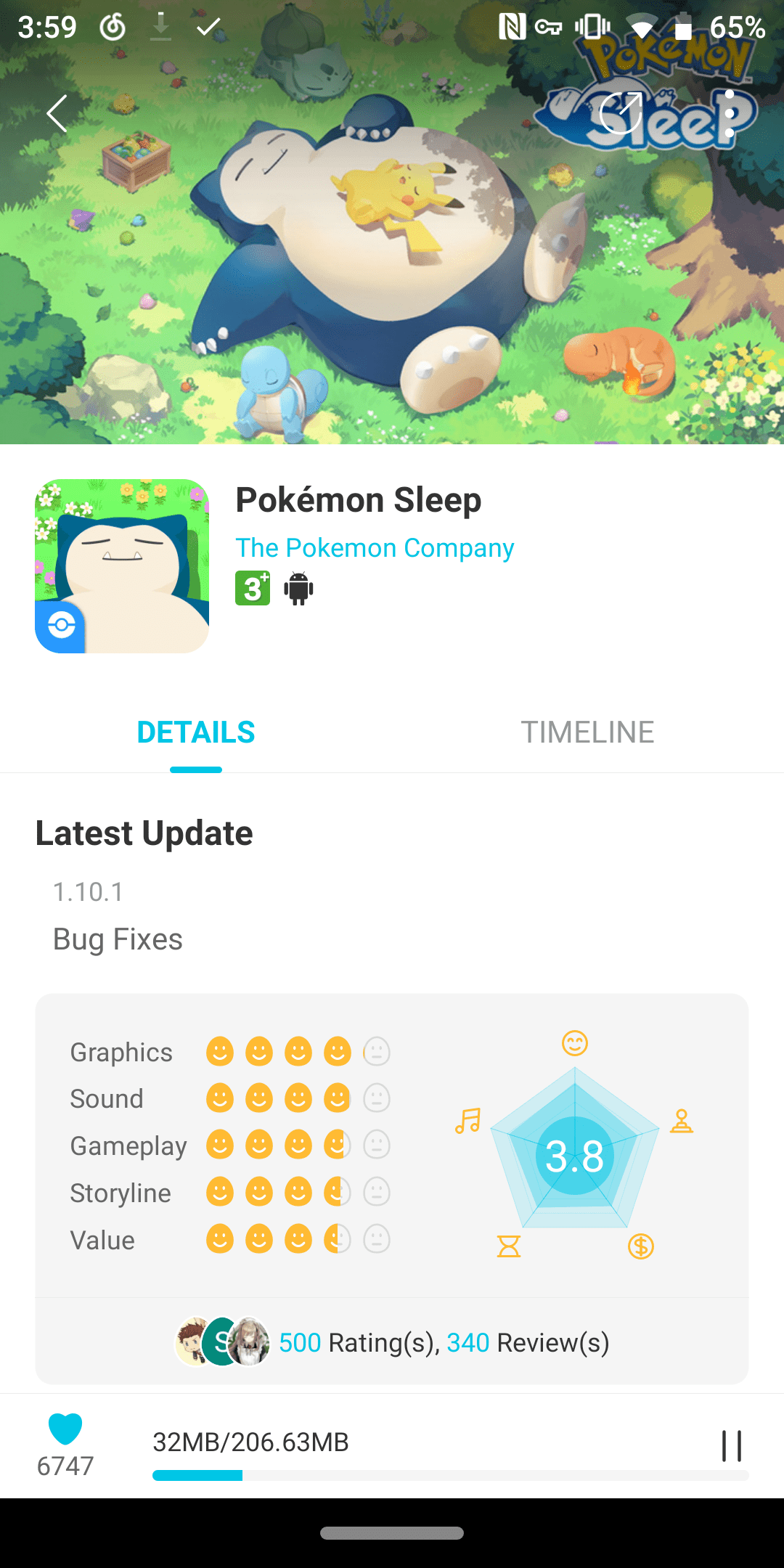Open The Pokemon Company developer page
The height and width of the screenshot is (1568, 784).
point(375,548)
